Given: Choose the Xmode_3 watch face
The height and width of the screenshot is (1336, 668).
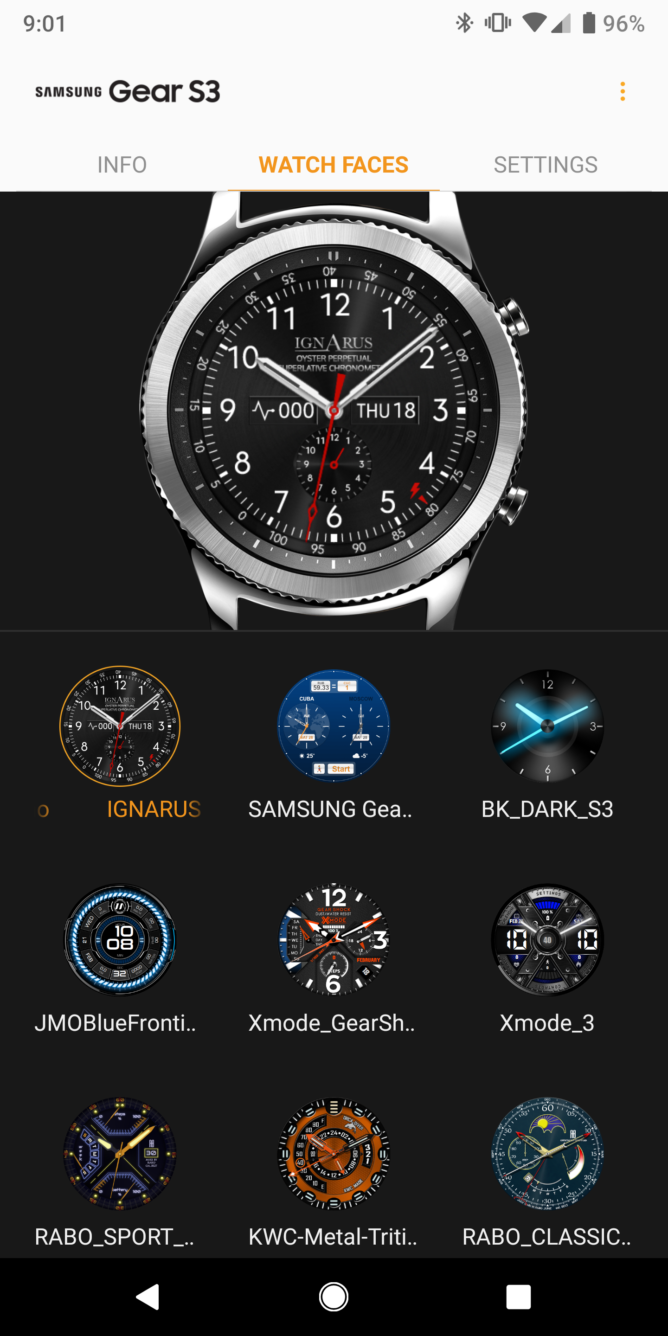Looking at the screenshot, I should 547,940.
